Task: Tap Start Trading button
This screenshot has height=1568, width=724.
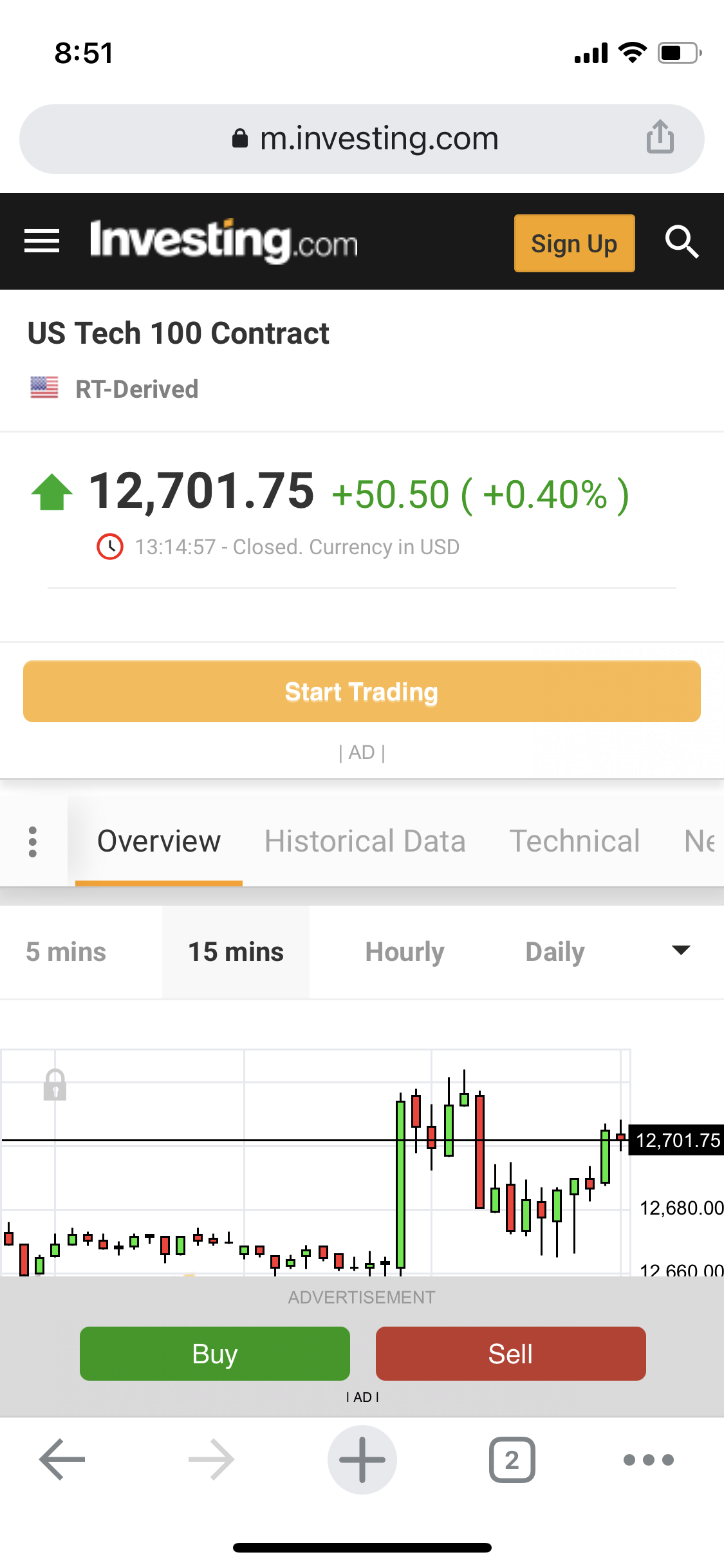Action: [x=362, y=691]
